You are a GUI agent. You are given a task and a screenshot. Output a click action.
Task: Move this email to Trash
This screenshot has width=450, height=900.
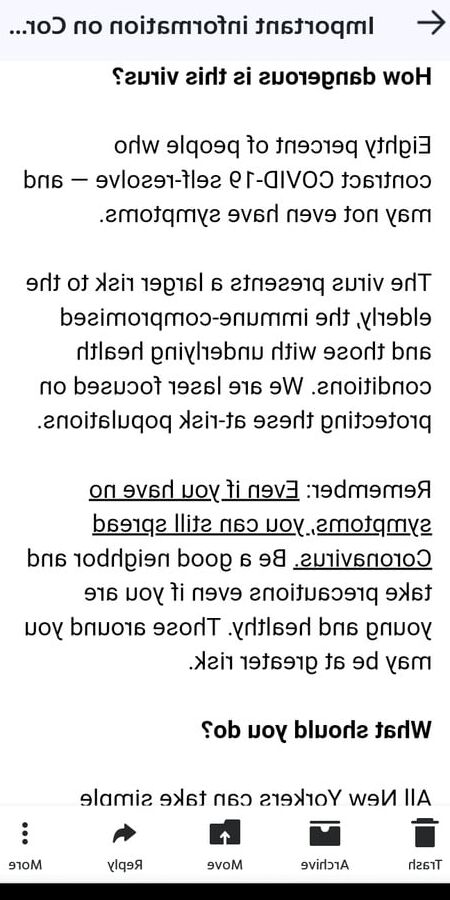click(425, 844)
